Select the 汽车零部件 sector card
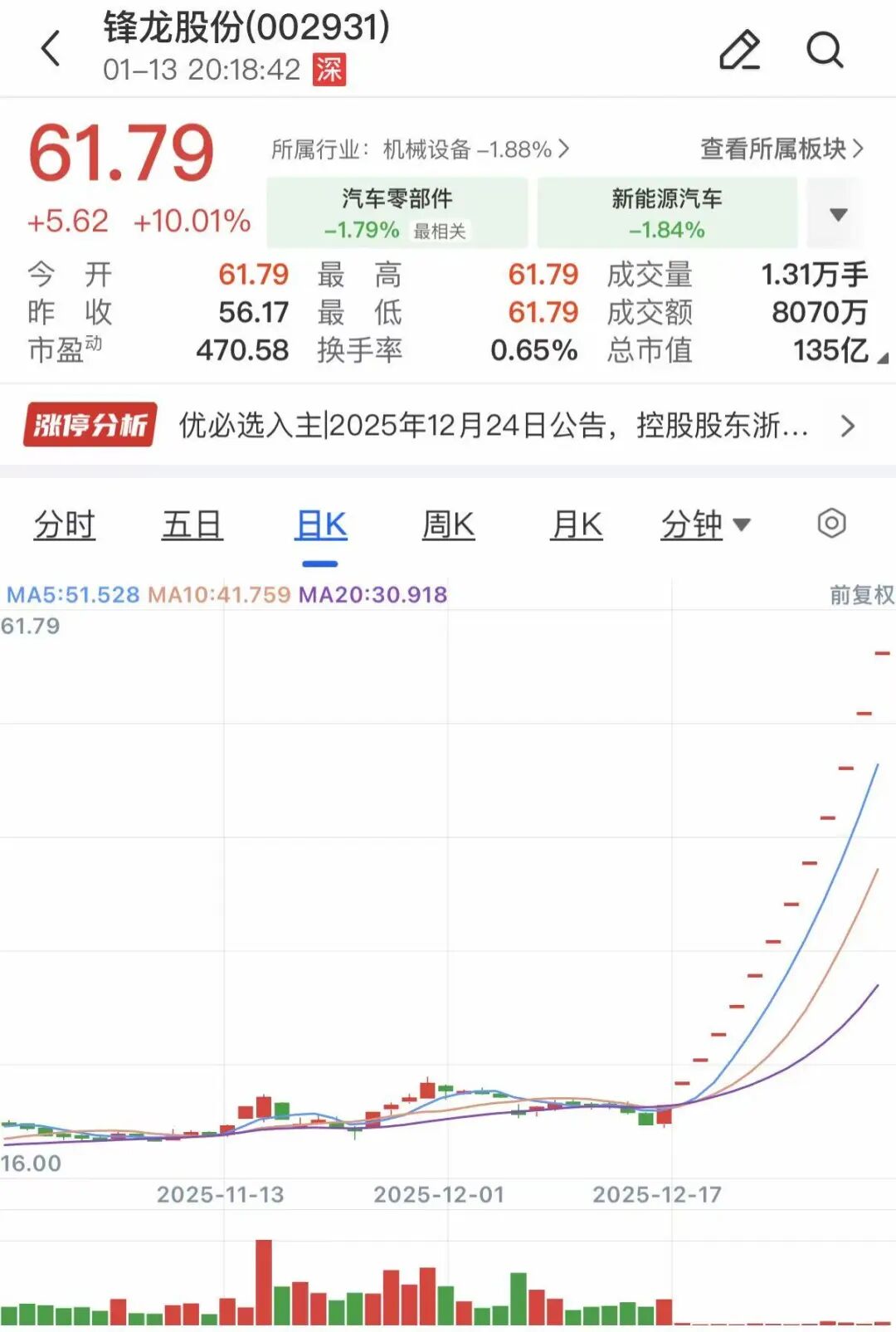The height and width of the screenshot is (1332, 896). point(397,212)
